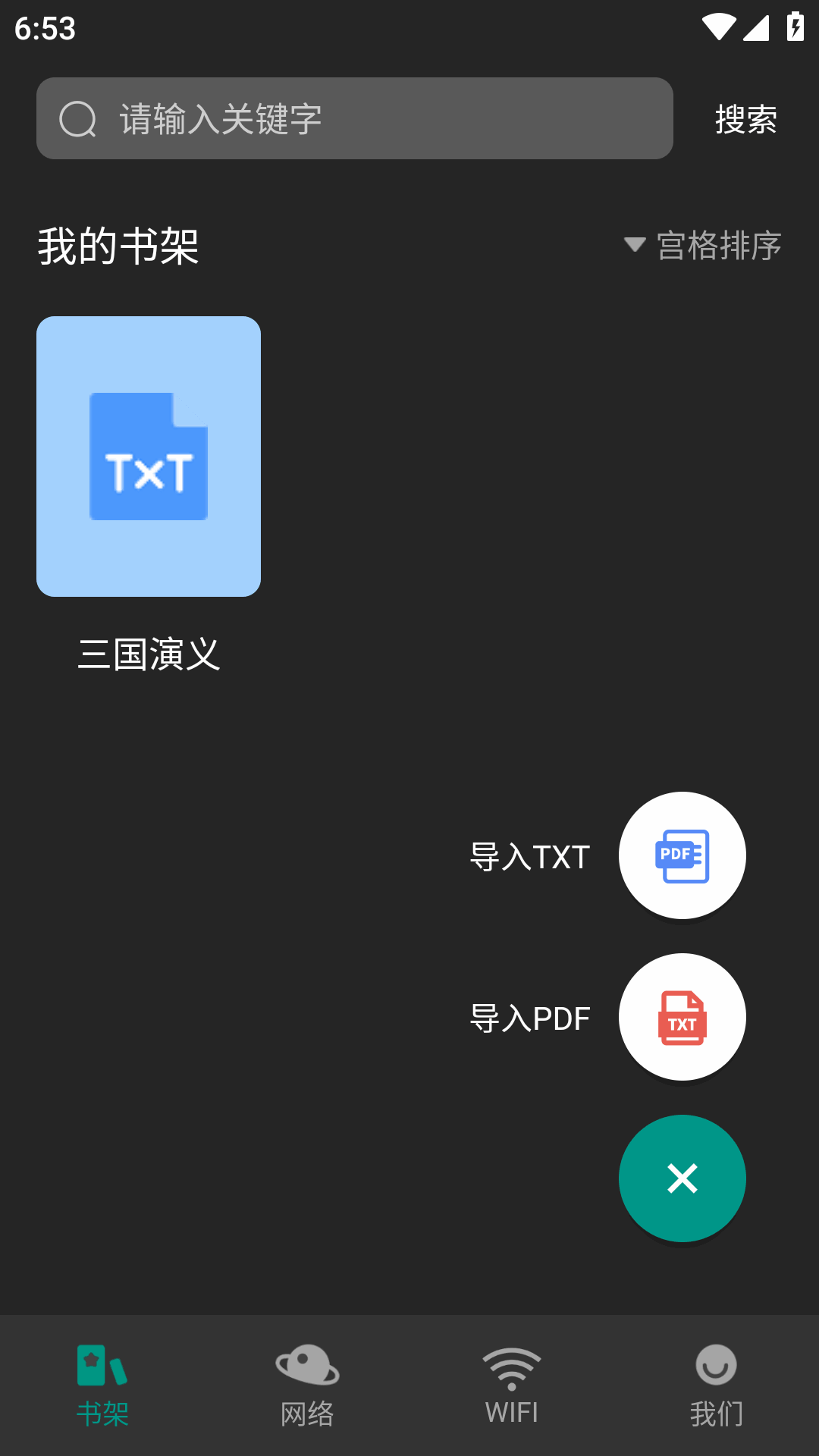Viewport: 819px width, 1456px height.
Task: Focus the 请输入关键字 search input field
Action: 355,118
